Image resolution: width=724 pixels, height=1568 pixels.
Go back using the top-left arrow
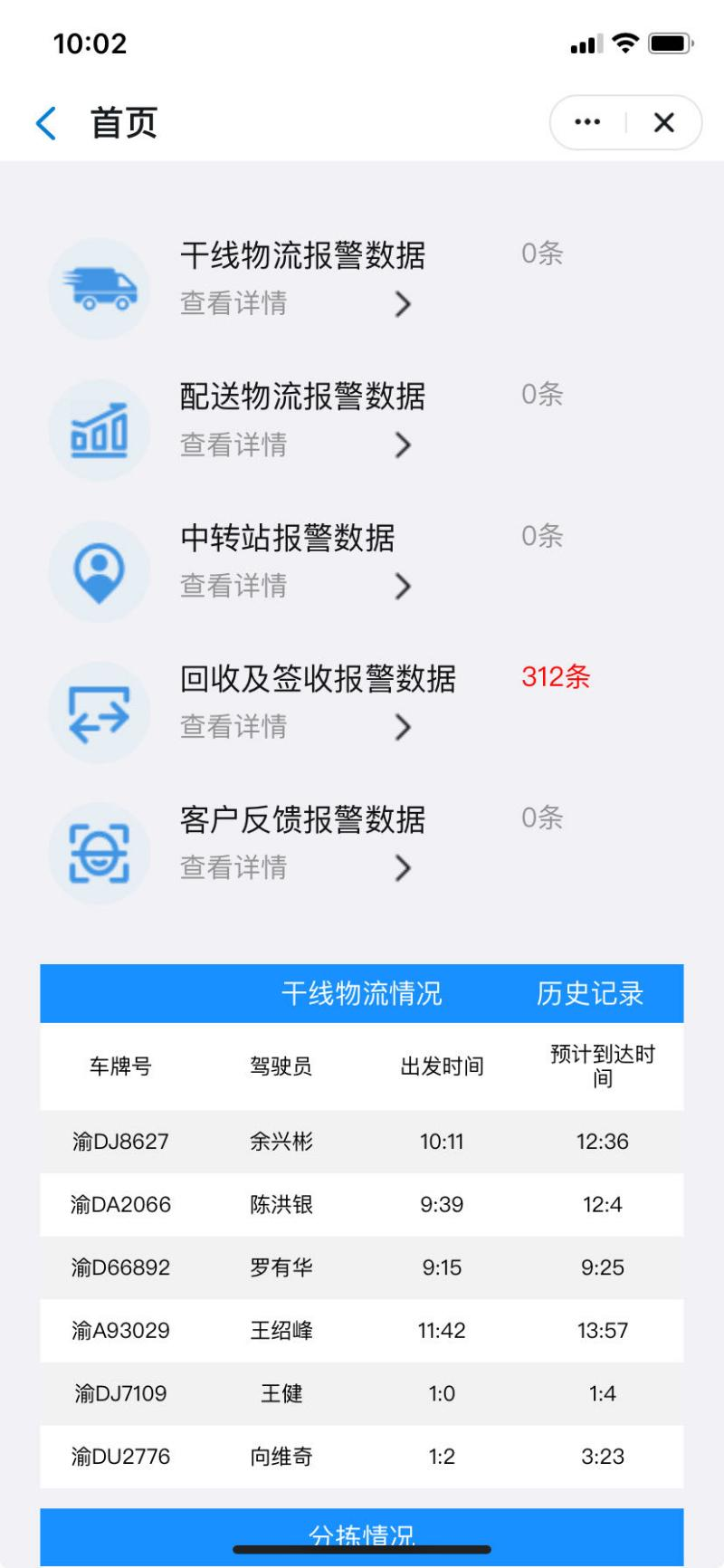pyautogui.click(x=46, y=123)
